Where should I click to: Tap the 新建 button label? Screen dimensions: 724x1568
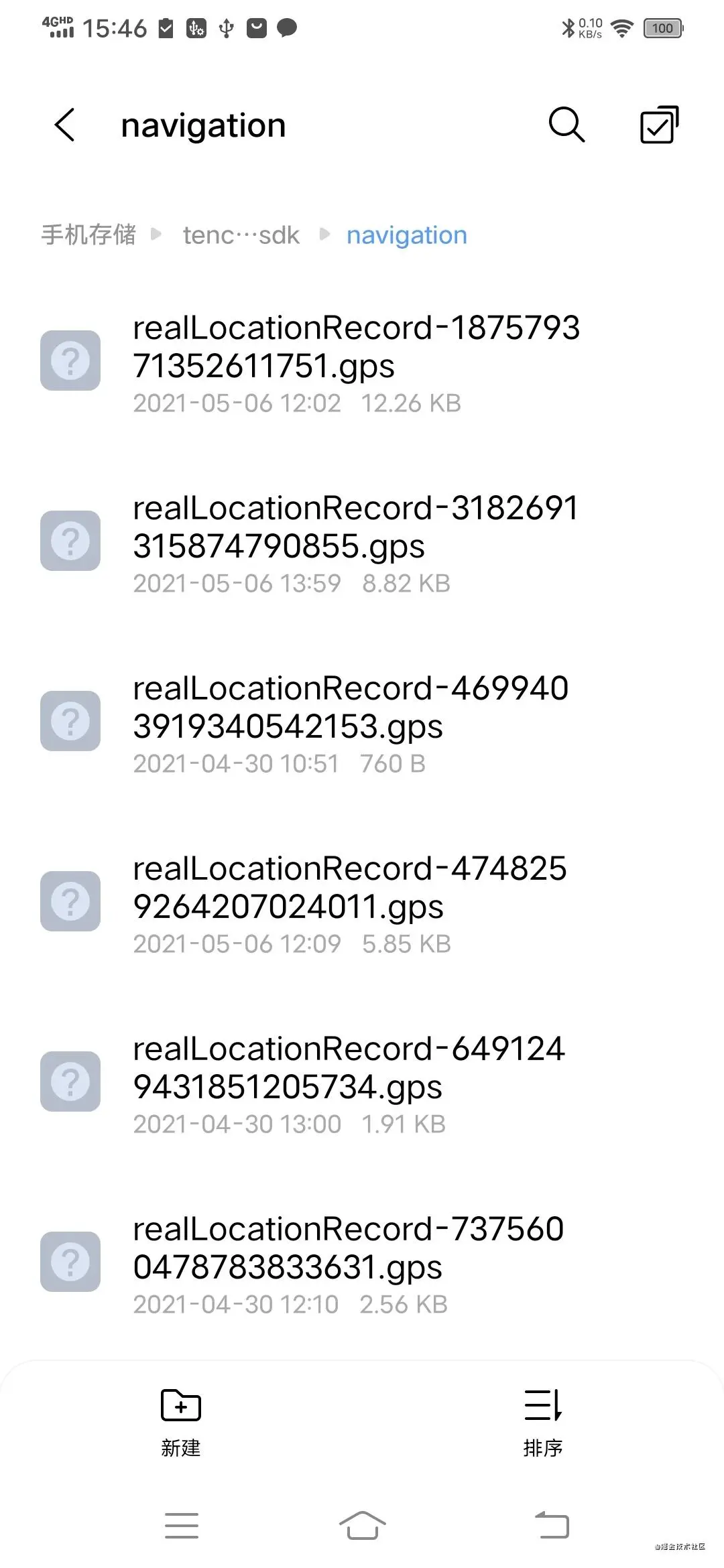tap(180, 1447)
